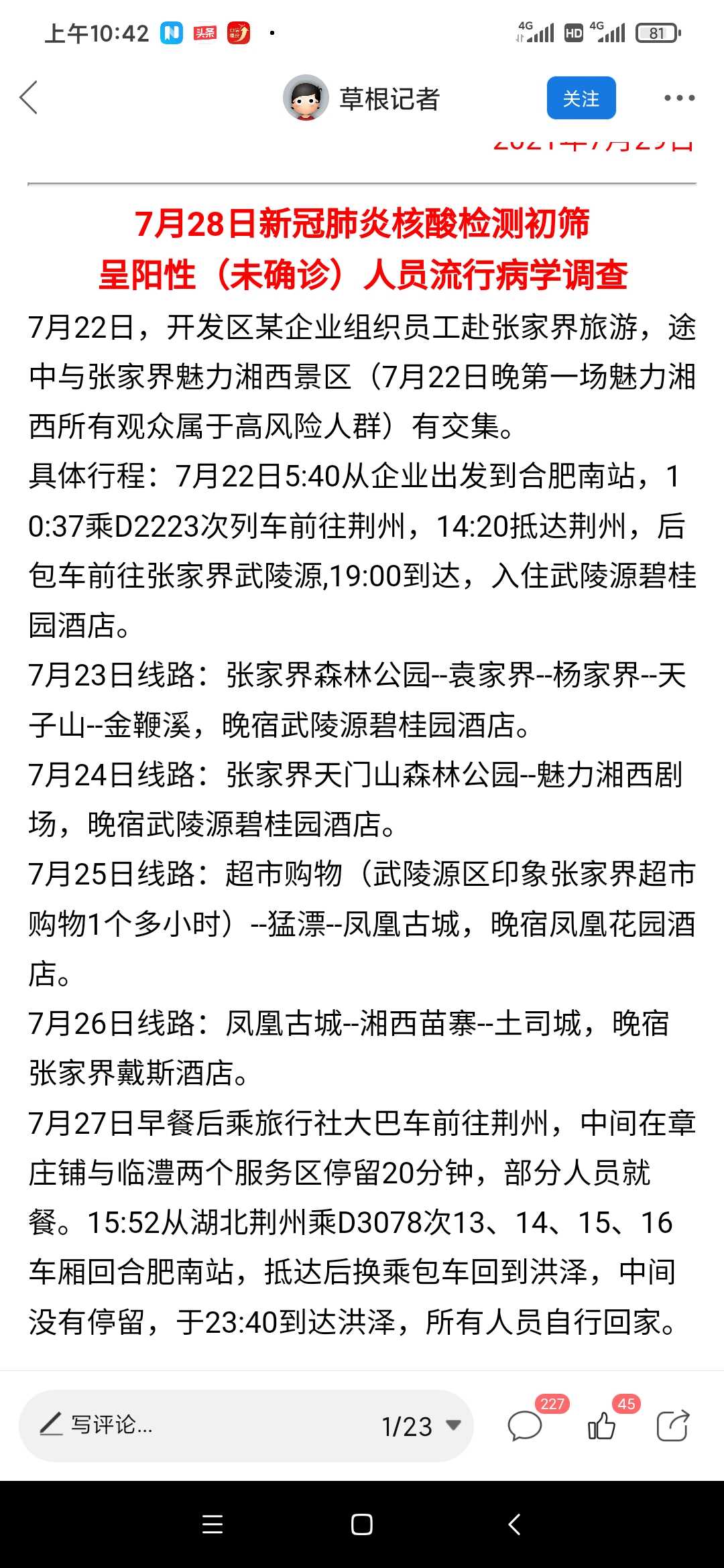Follow 草根记者 with the 关注 button
Image resolution: width=724 pixels, height=1568 pixels.
click(581, 98)
